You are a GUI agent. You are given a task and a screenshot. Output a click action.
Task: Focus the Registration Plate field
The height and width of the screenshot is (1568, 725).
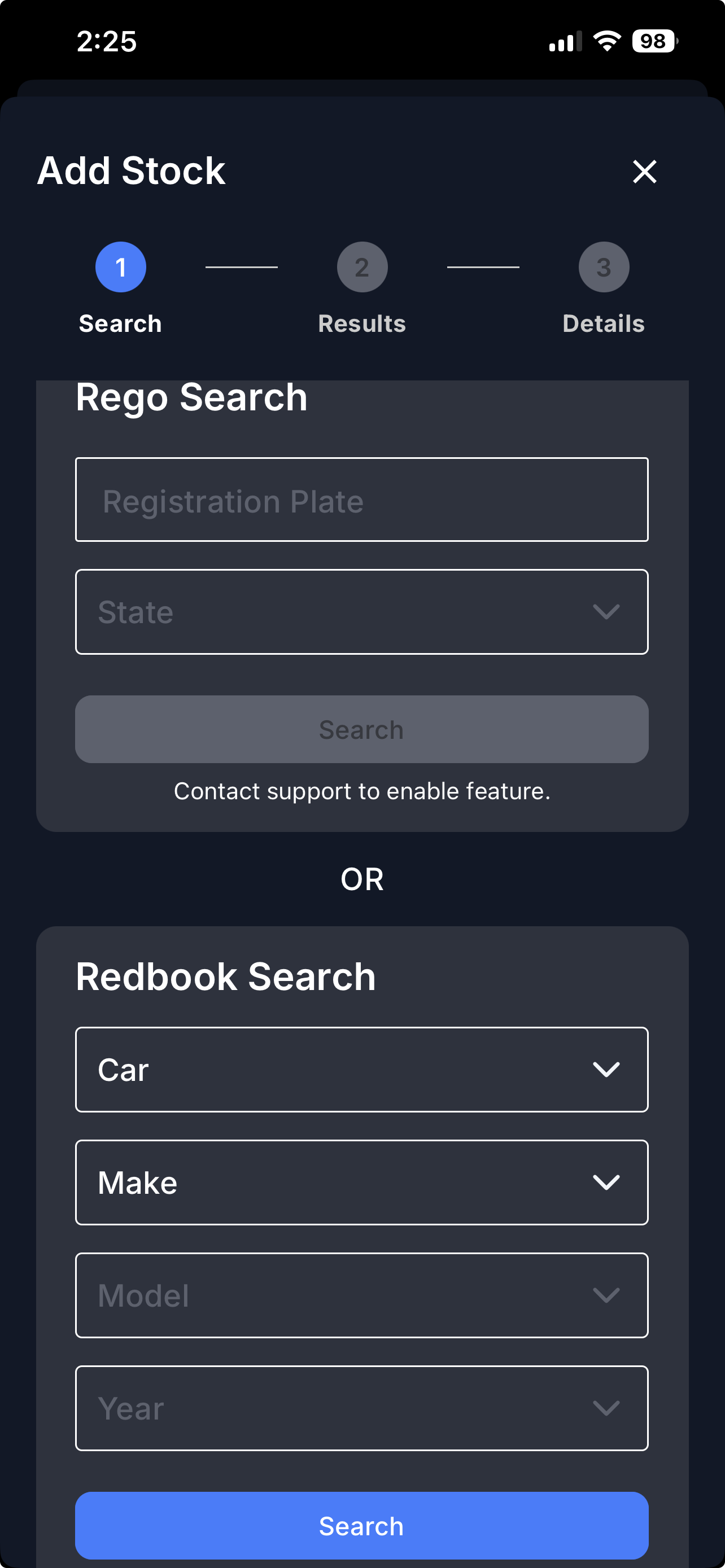361,500
